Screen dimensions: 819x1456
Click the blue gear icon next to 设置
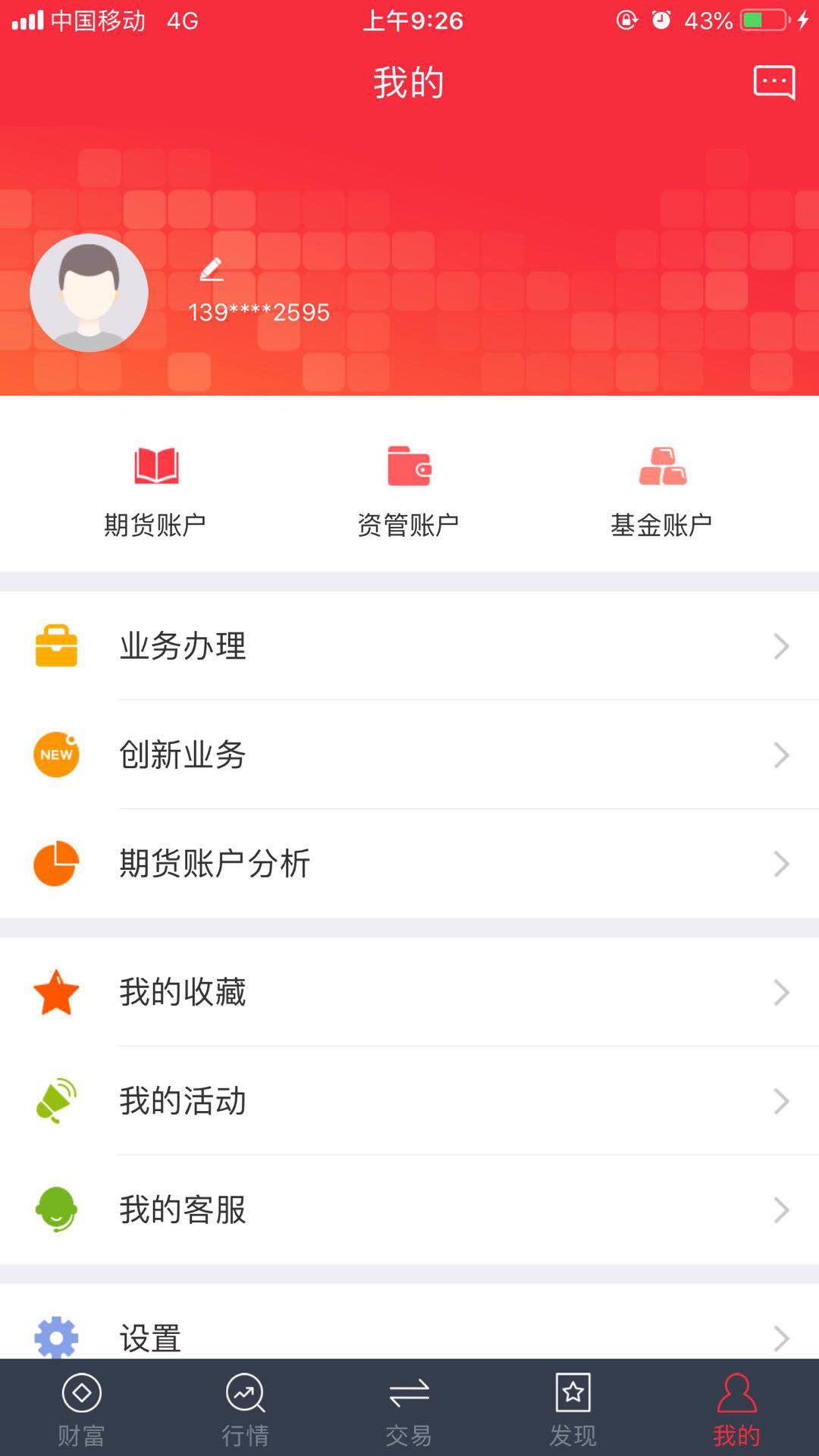(x=55, y=1336)
